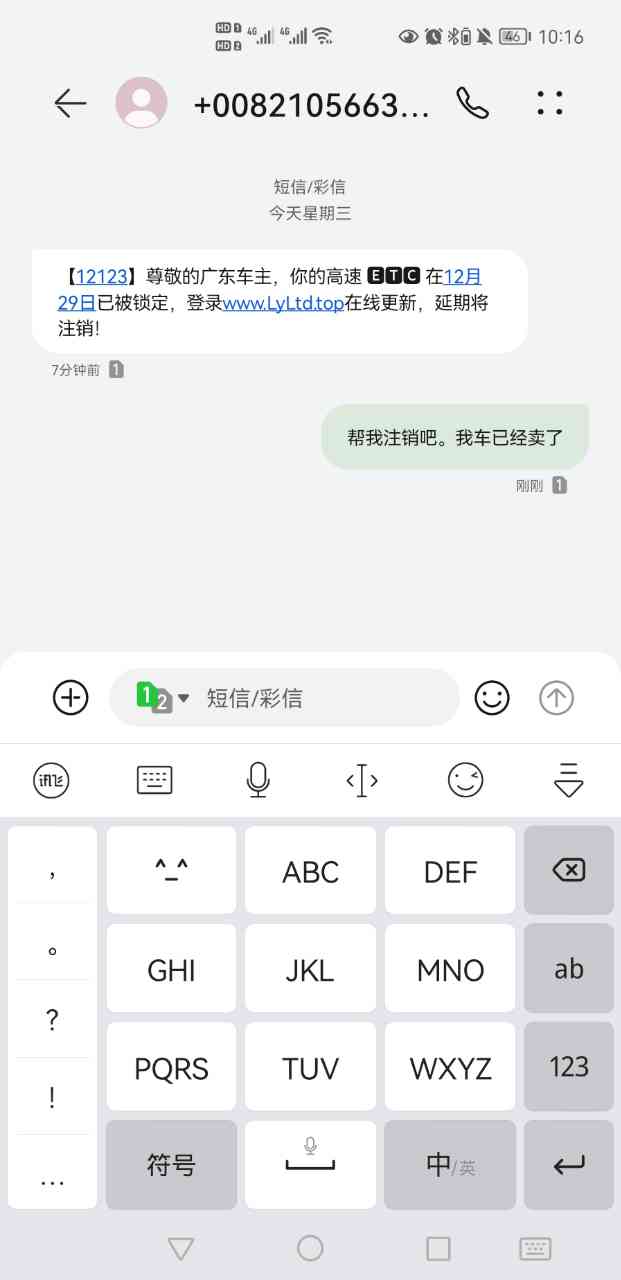
Task: Open the 符号 symbols panel
Action: 171,1164
